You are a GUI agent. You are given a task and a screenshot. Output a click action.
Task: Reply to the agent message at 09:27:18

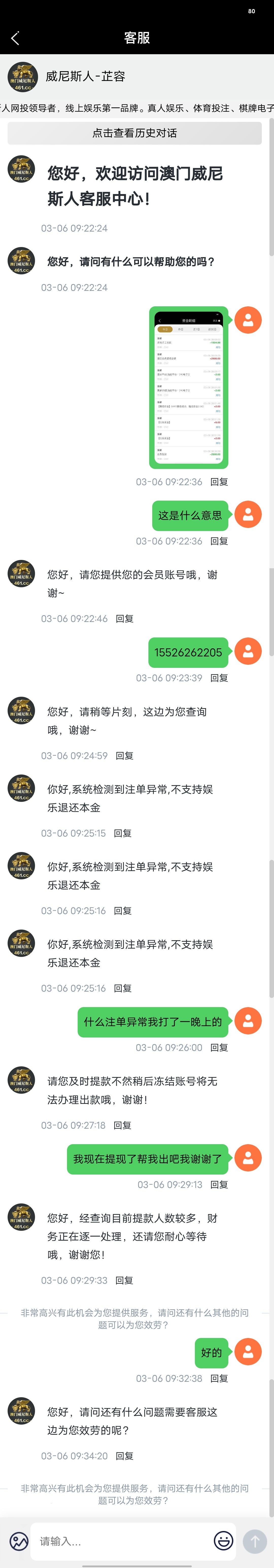pyautogui.click(x=122, y=1125)
